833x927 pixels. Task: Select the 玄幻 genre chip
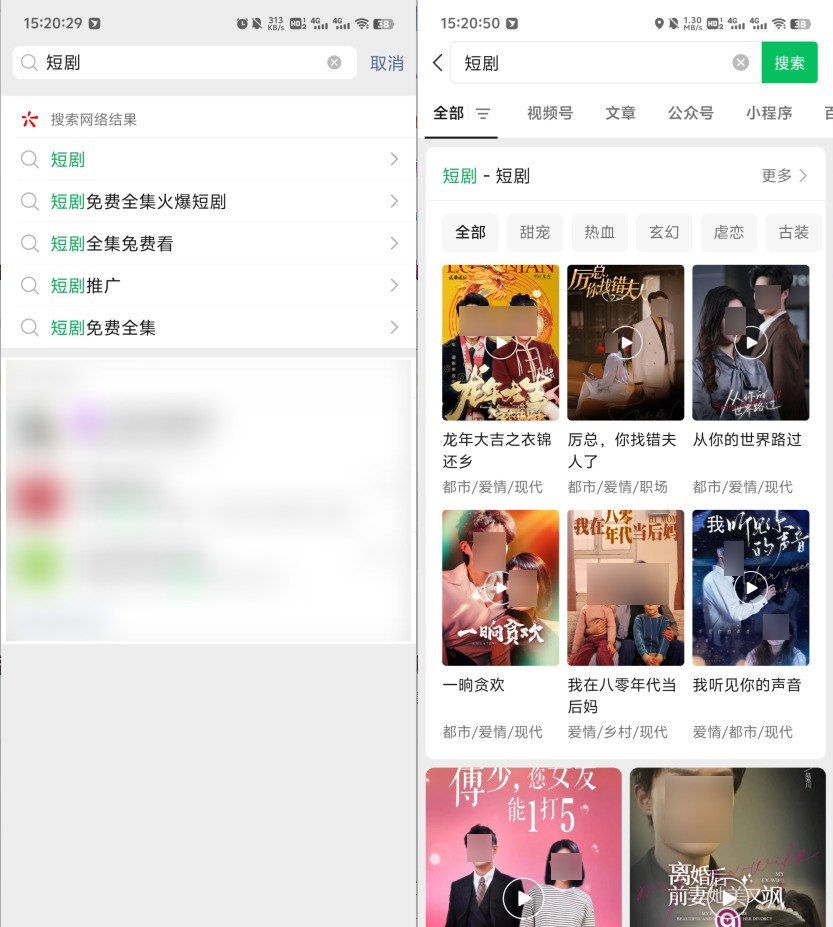[x=664, y=232]
